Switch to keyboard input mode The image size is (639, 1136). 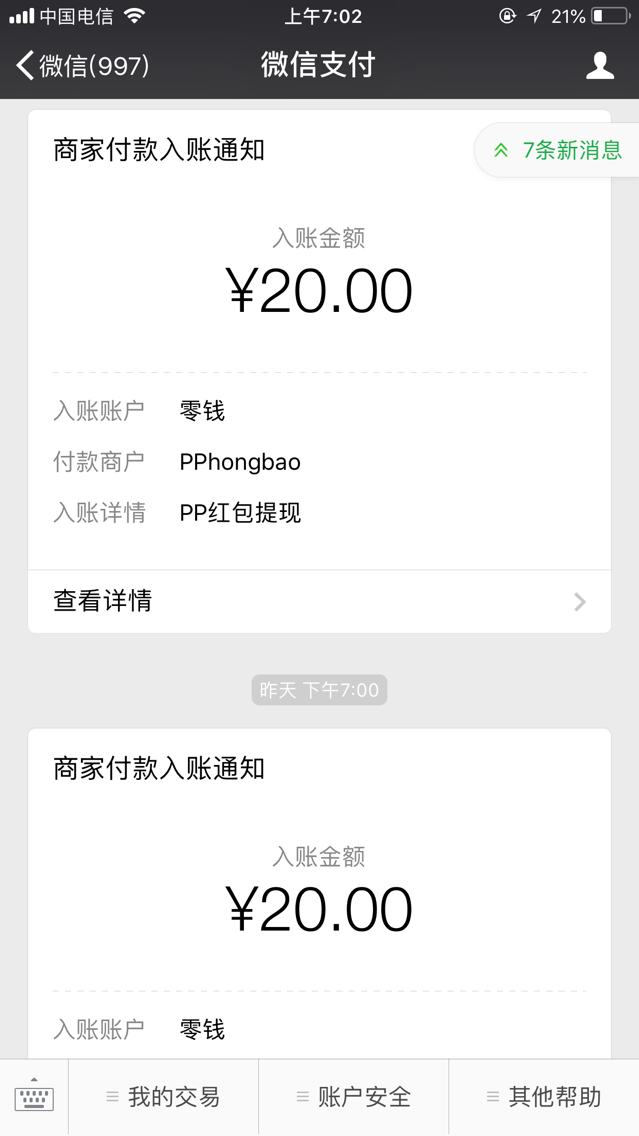34,1097
